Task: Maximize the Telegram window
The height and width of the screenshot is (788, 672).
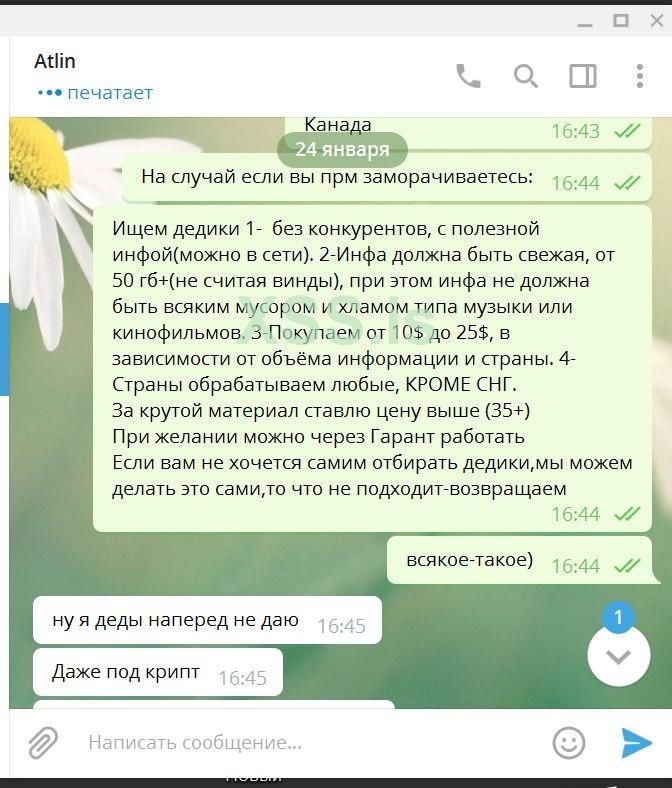Action: (x=621, y=19)
